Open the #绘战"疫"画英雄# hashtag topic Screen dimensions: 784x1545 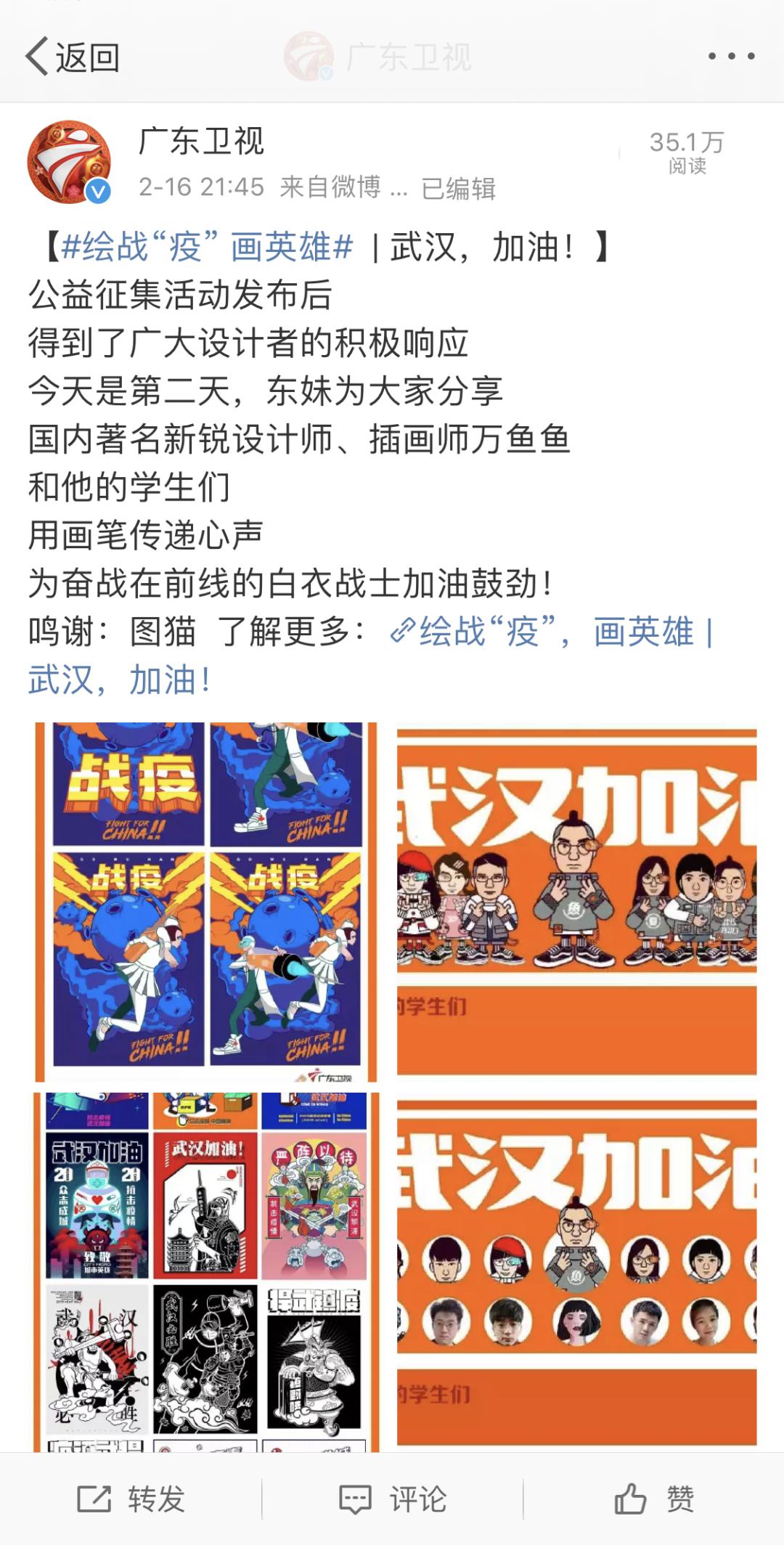tap(207, 247)
